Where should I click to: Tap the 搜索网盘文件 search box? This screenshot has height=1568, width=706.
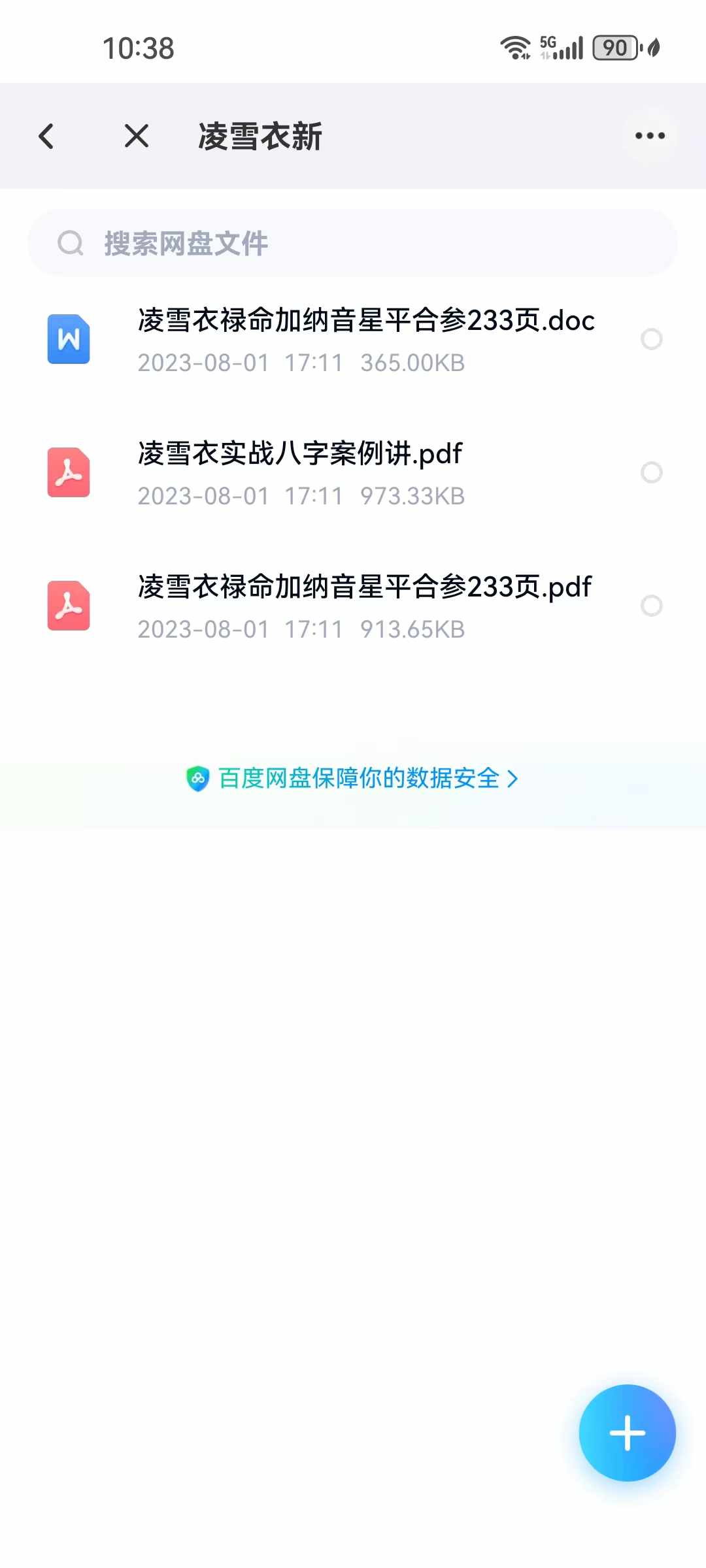[352, 243]
